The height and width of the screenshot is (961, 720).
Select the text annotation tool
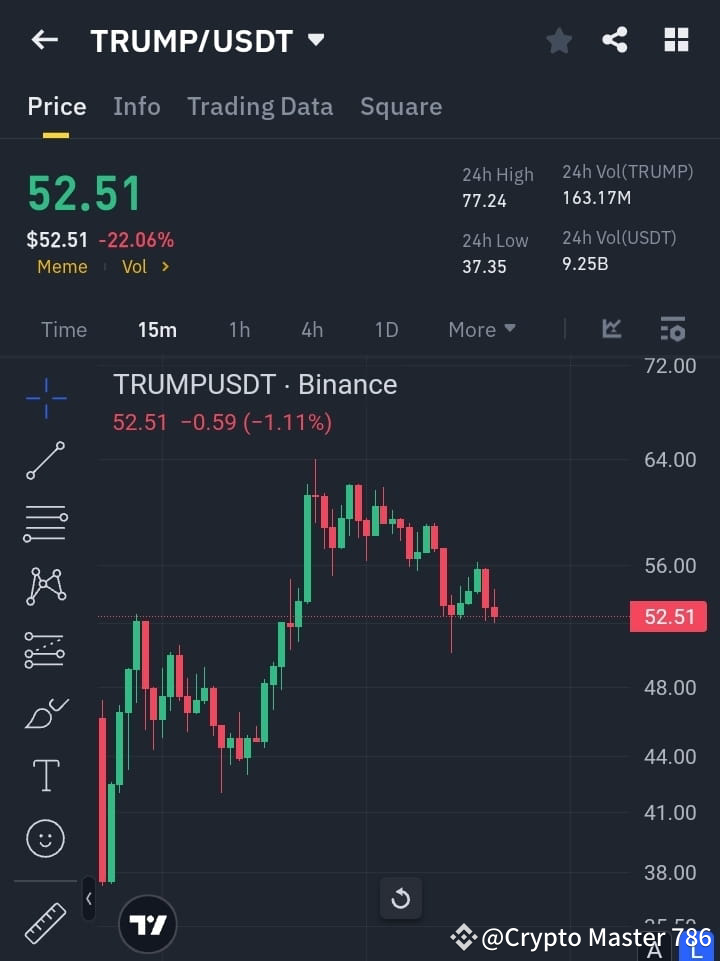45,775
